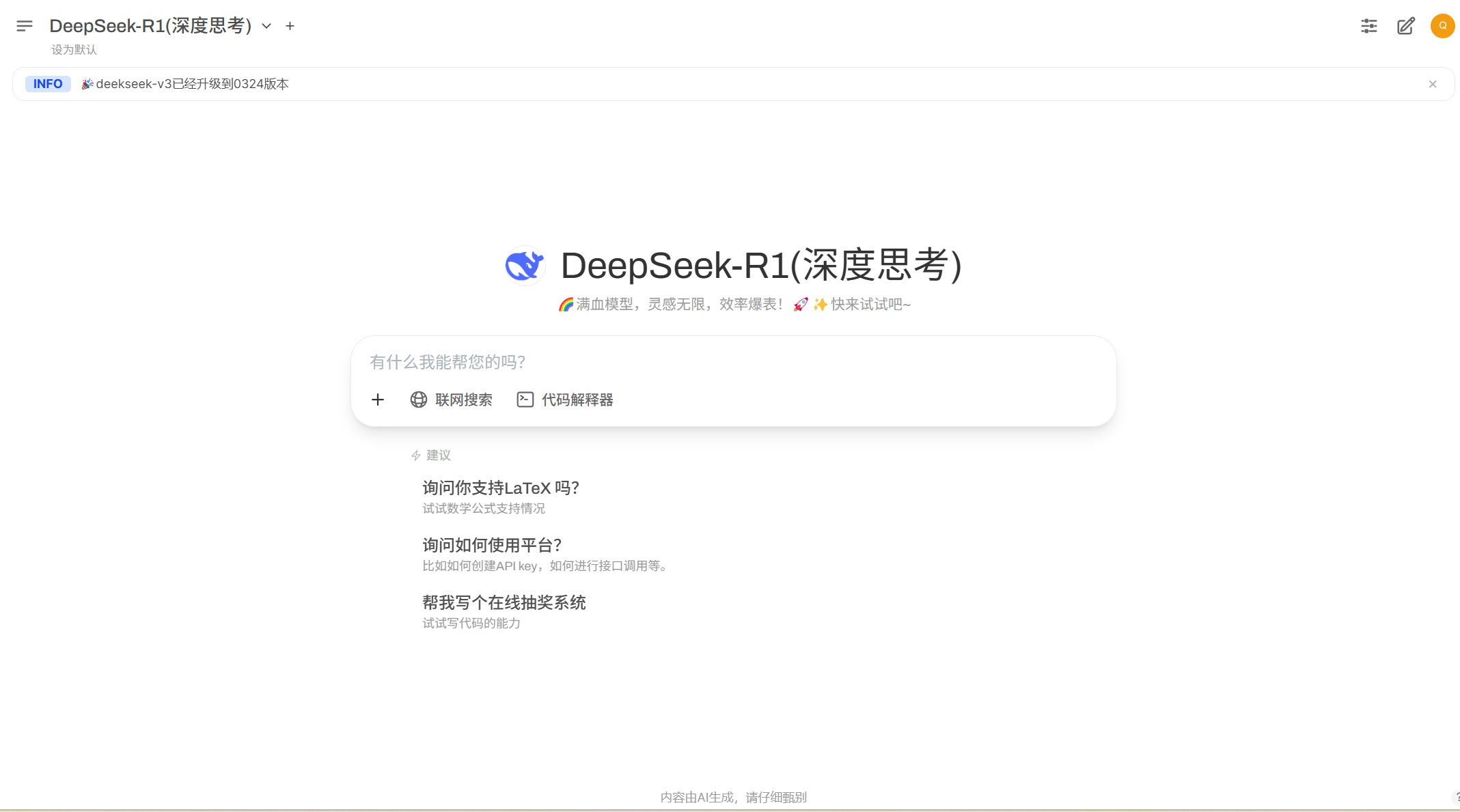Viewport: 1460px width, 812px height.
Task: Focus the 有什么我能帮您的吗 message field
Action: [x=731, y=362]
